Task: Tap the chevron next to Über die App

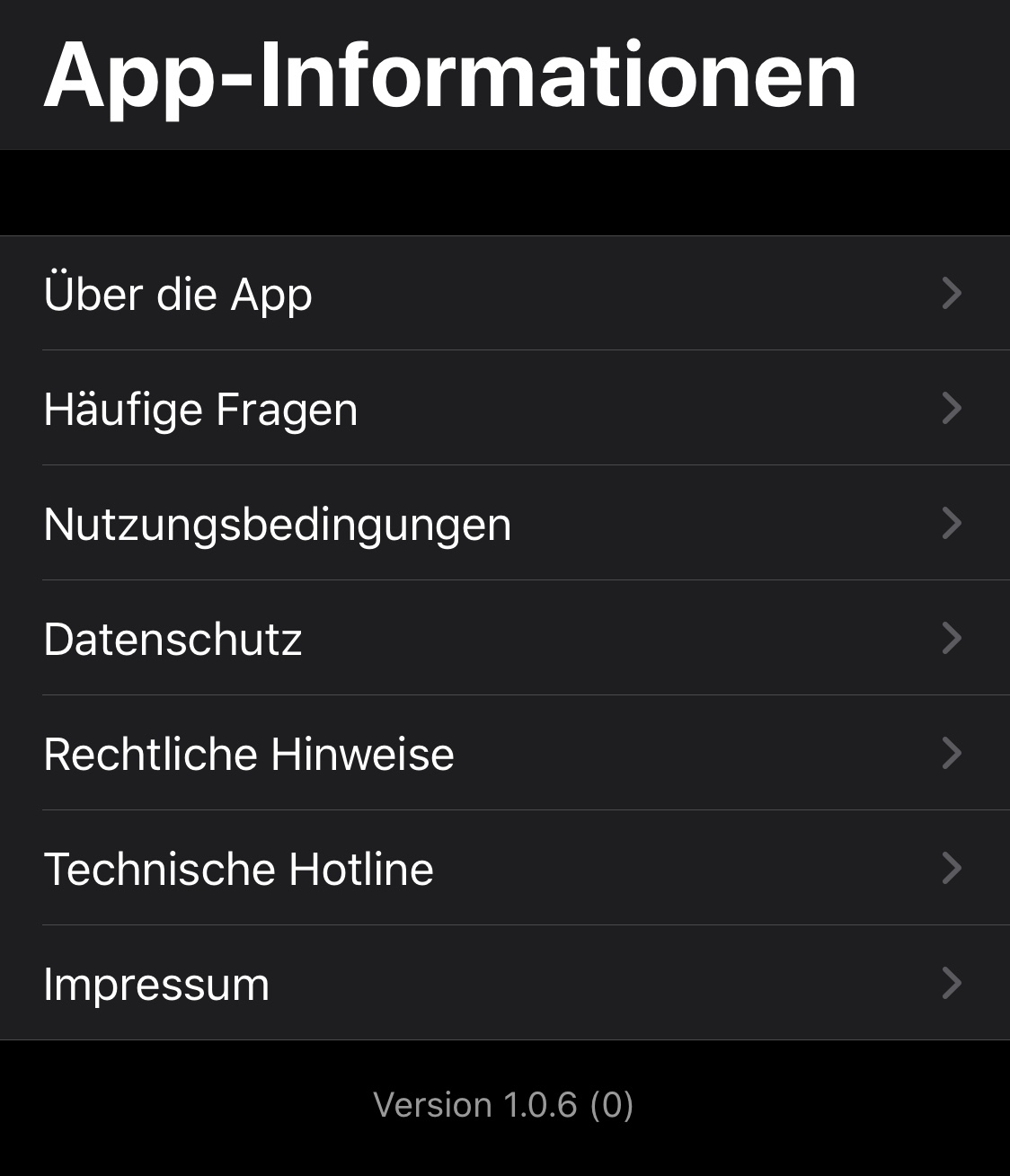Action: [951, 293]
